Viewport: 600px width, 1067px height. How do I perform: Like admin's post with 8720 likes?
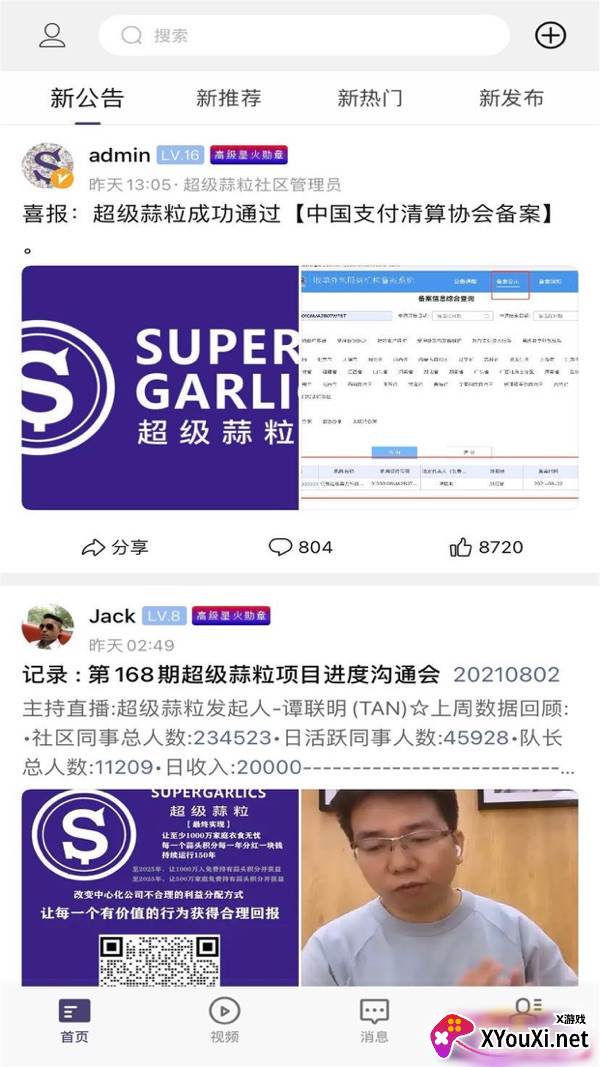click(486, 547)
